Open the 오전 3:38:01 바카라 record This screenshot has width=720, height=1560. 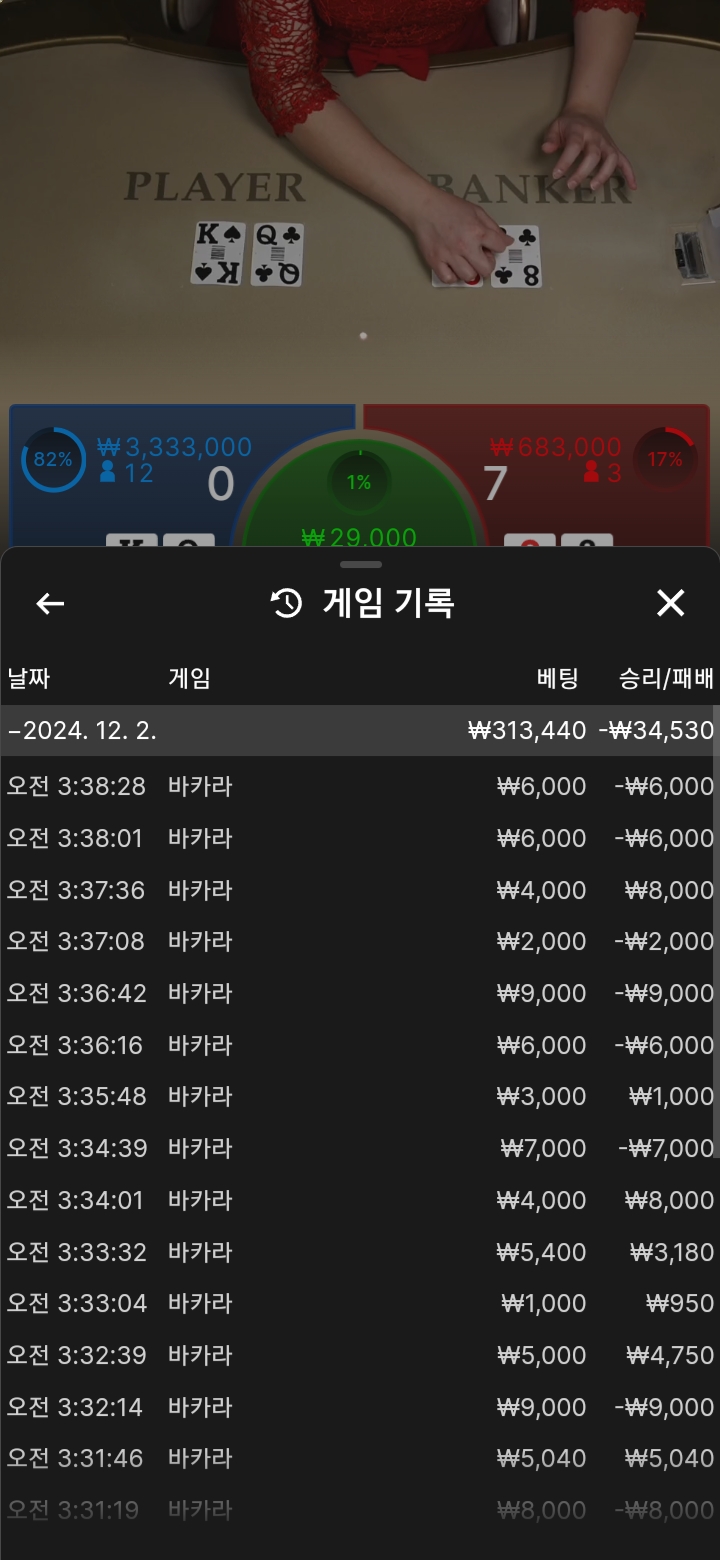(x=360, y=838)
